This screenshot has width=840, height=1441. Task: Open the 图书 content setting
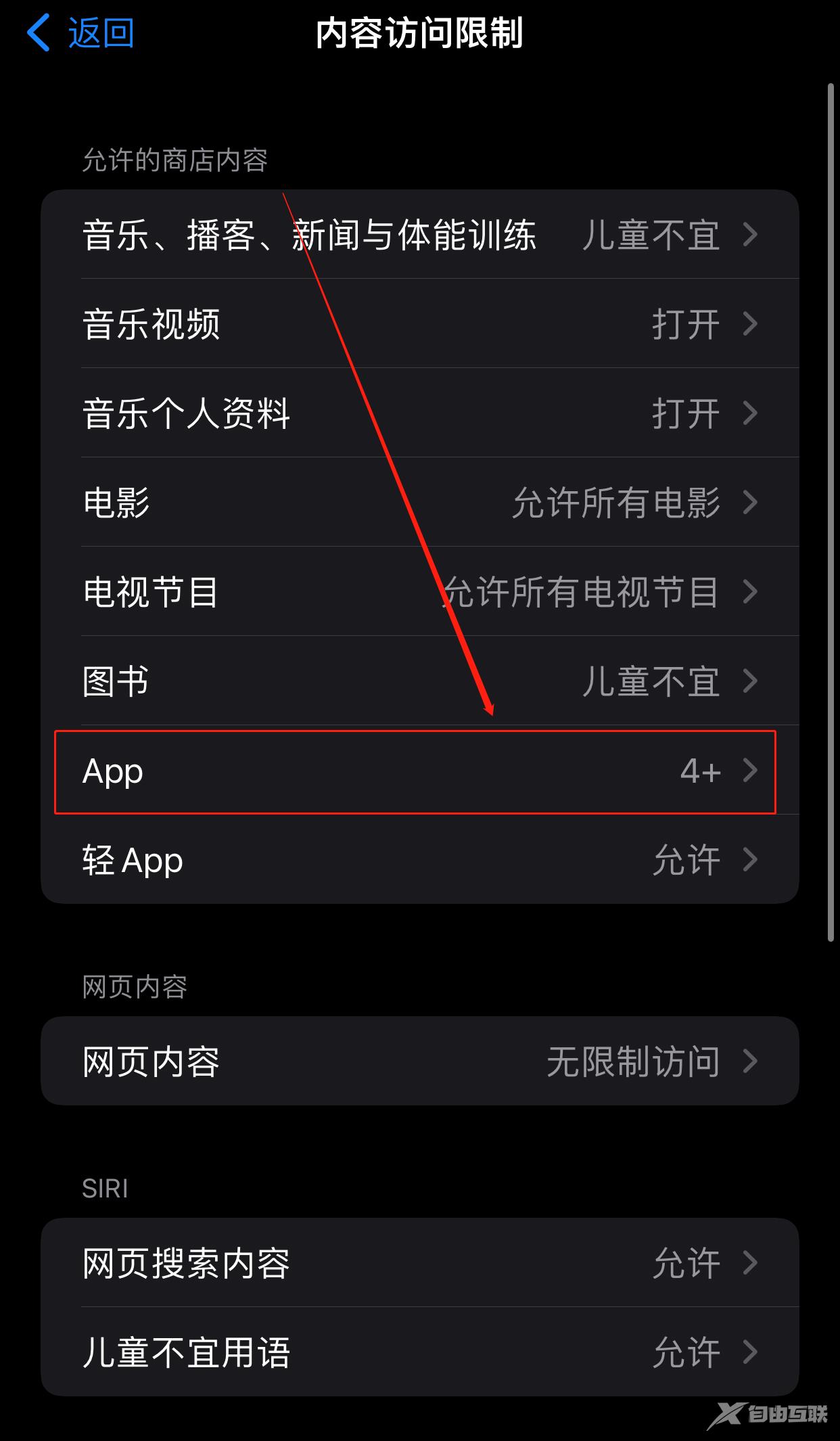point(419,681)
